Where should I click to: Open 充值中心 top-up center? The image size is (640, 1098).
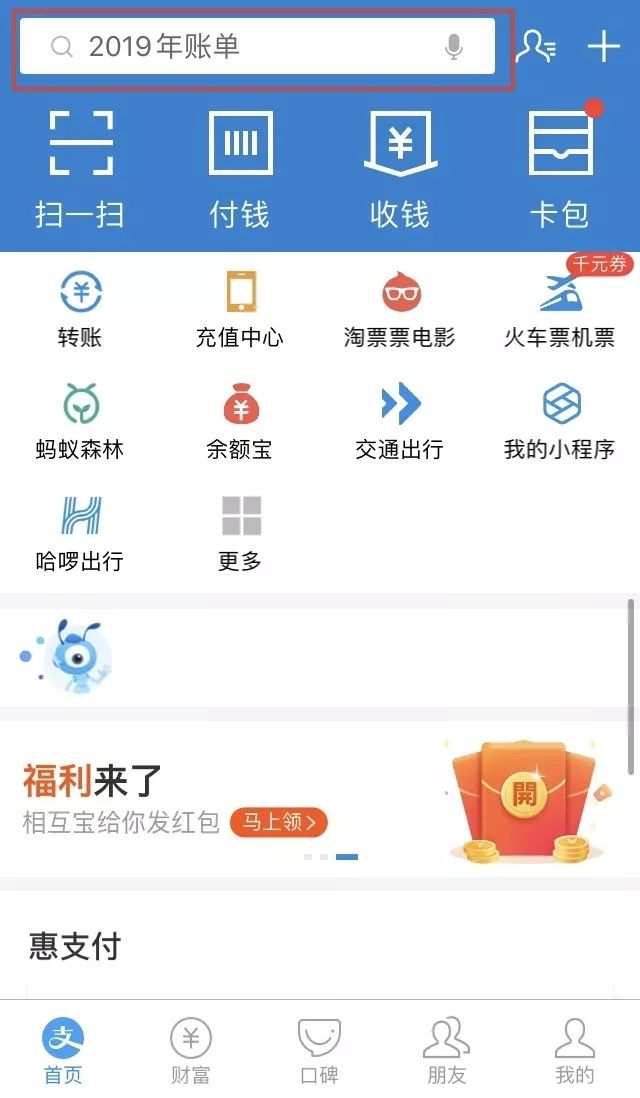pos(240,309)
